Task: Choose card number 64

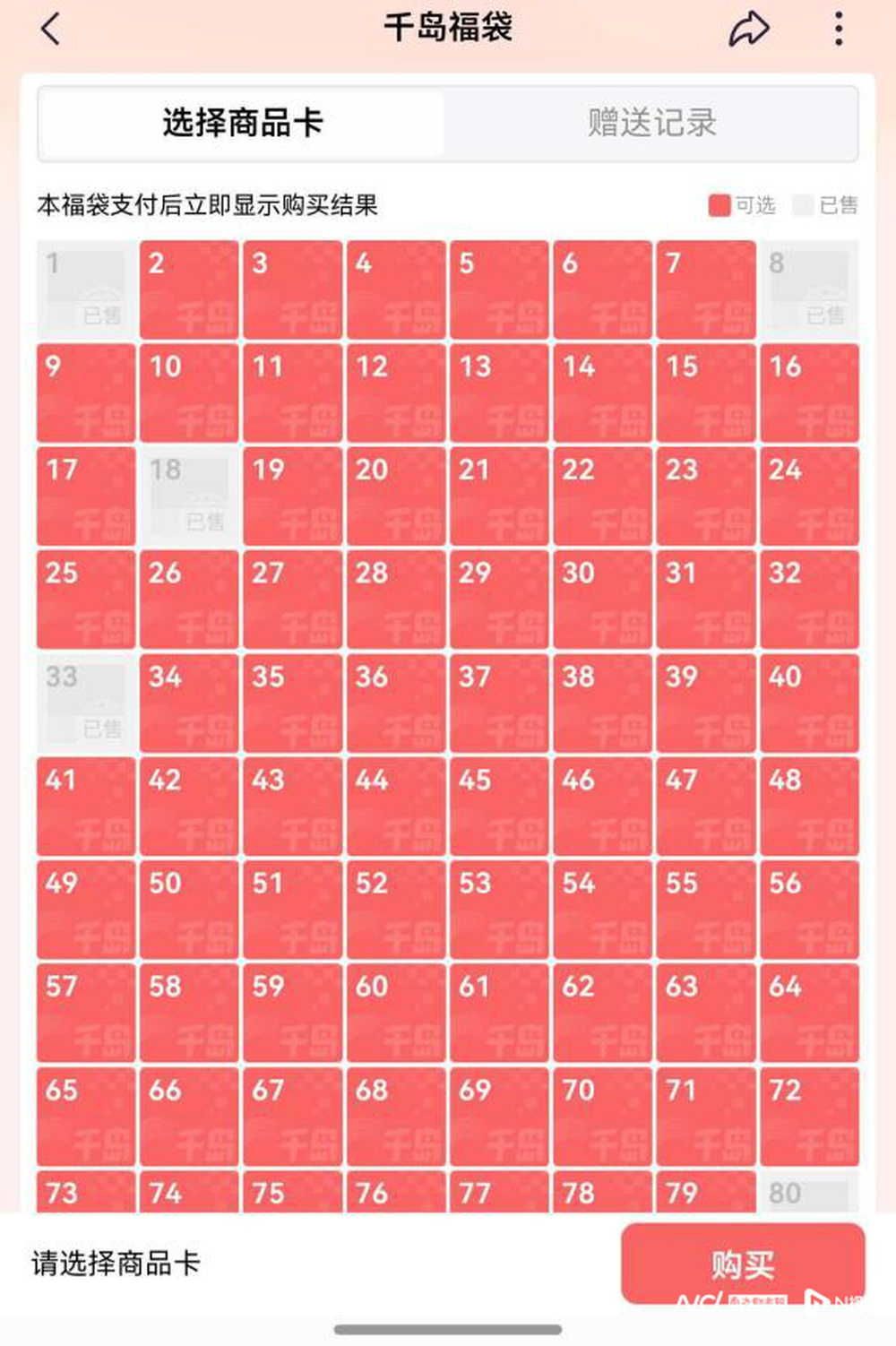Action: point(809,1013)
